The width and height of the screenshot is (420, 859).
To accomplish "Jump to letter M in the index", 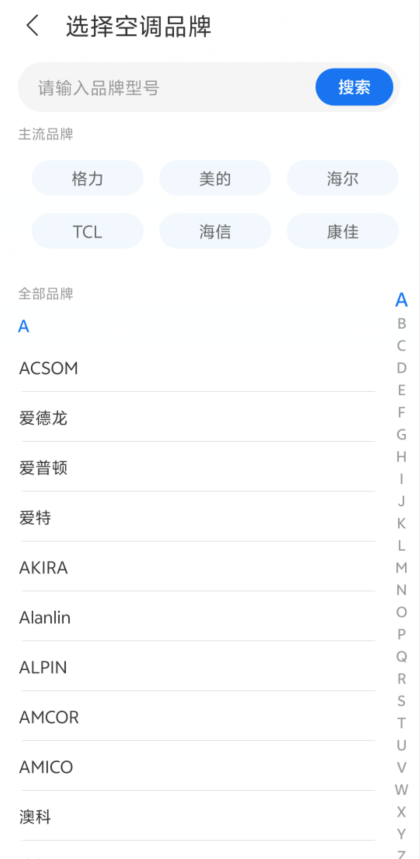I will (401, 568).
